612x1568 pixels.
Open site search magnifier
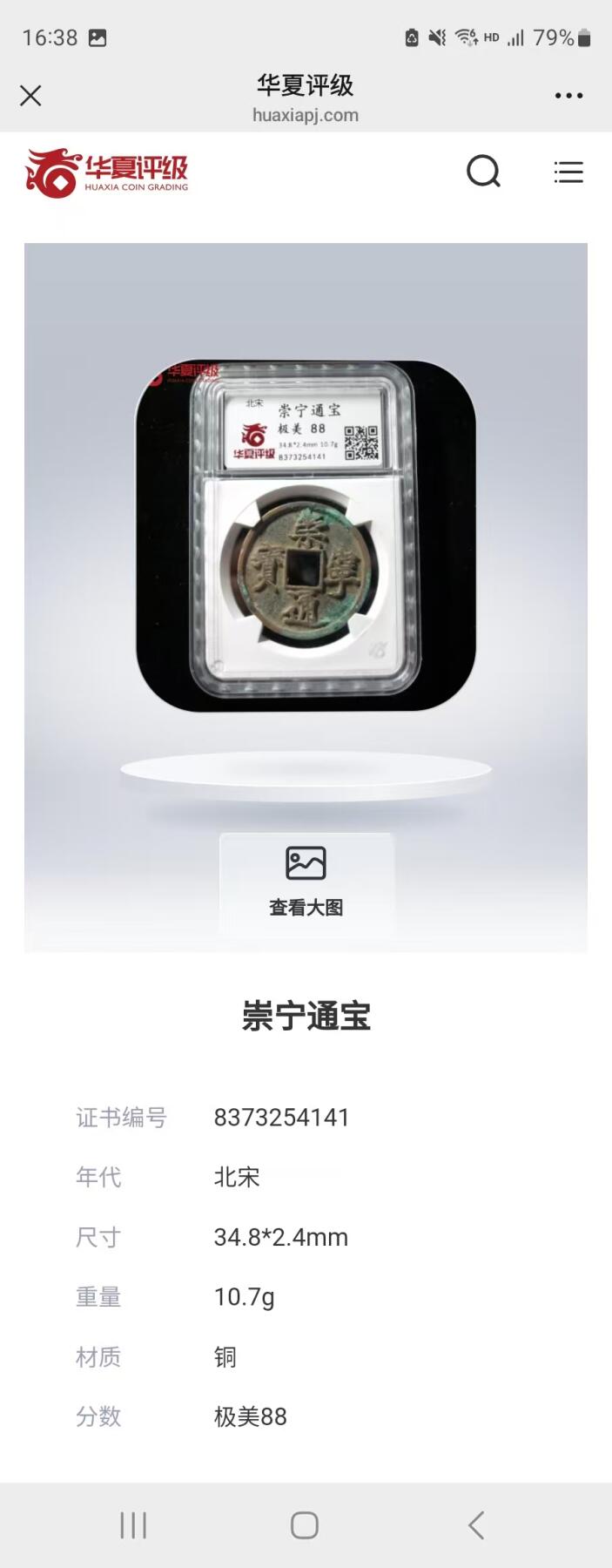click(x=483, y=172)
